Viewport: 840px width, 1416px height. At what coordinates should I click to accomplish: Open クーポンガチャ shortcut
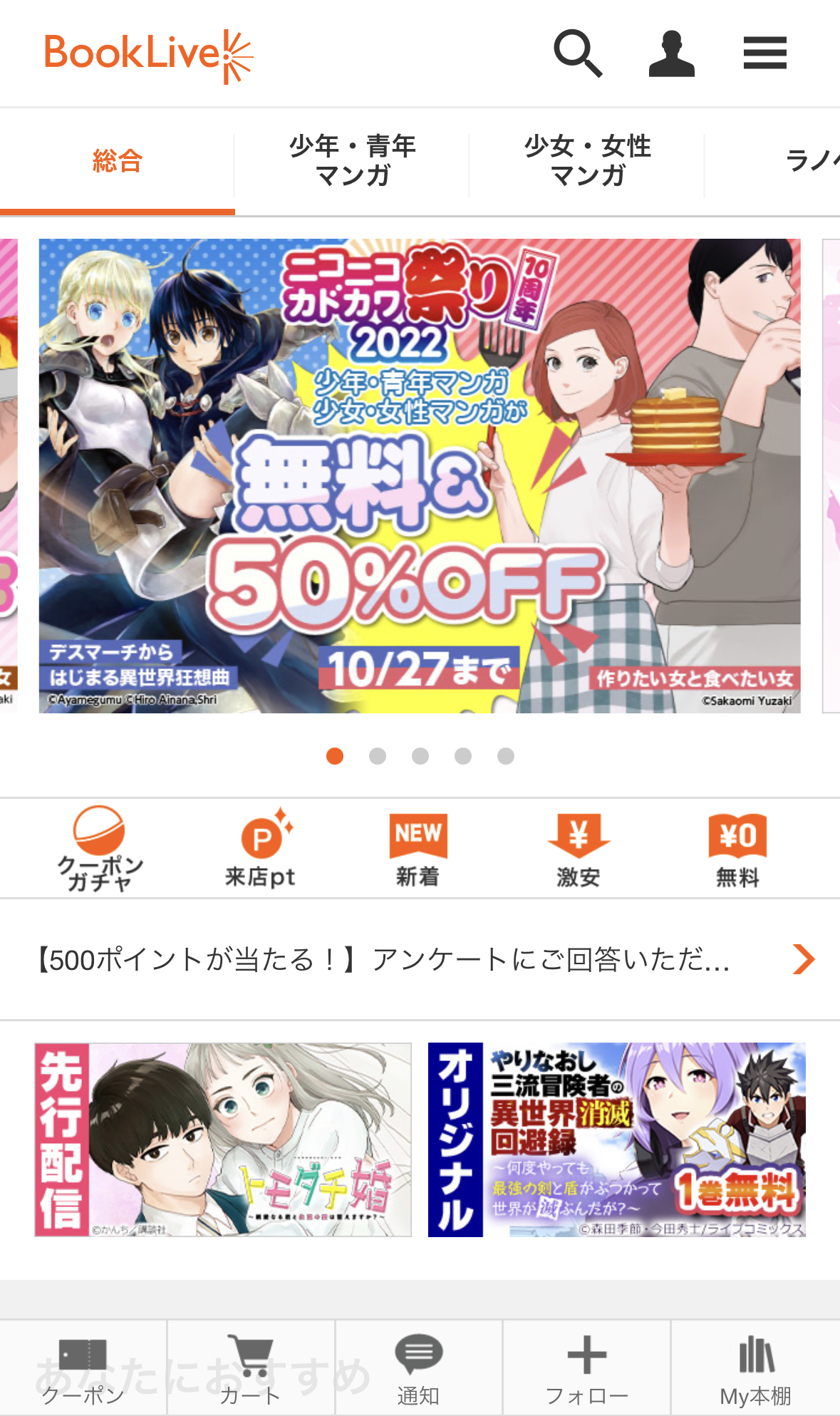100,848
